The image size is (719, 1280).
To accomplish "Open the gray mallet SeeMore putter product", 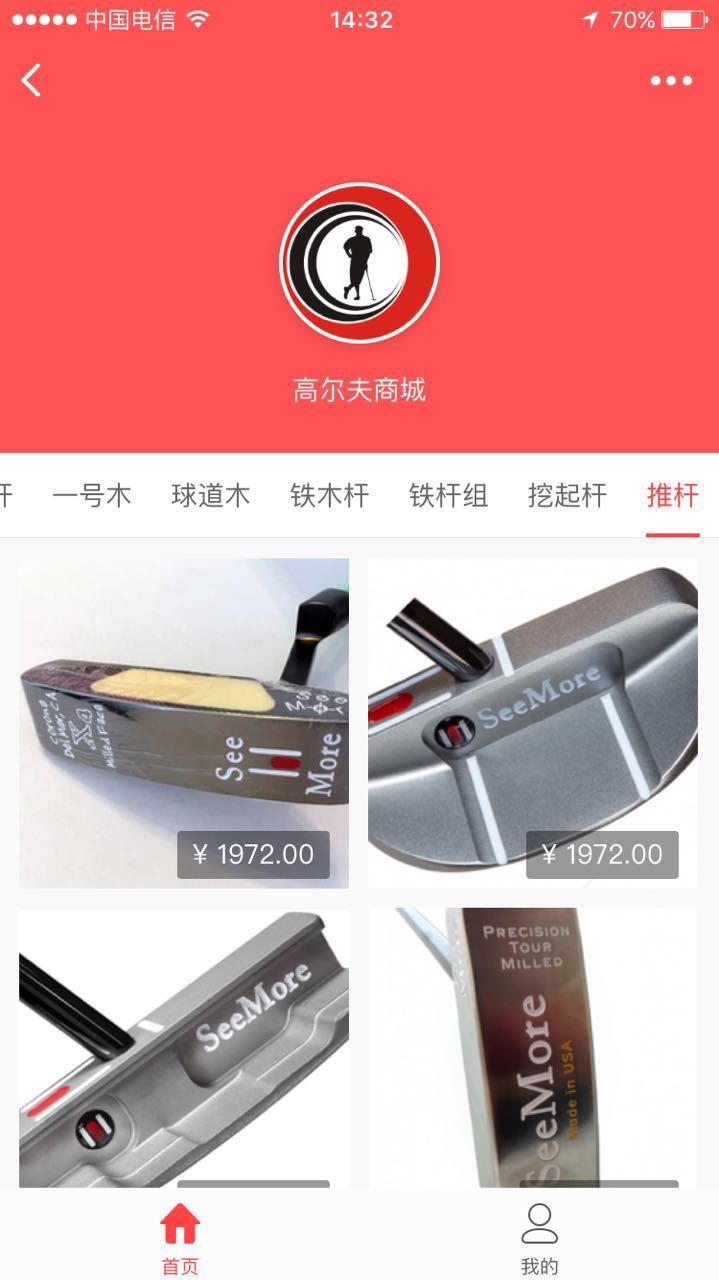I will click(533, 722).
